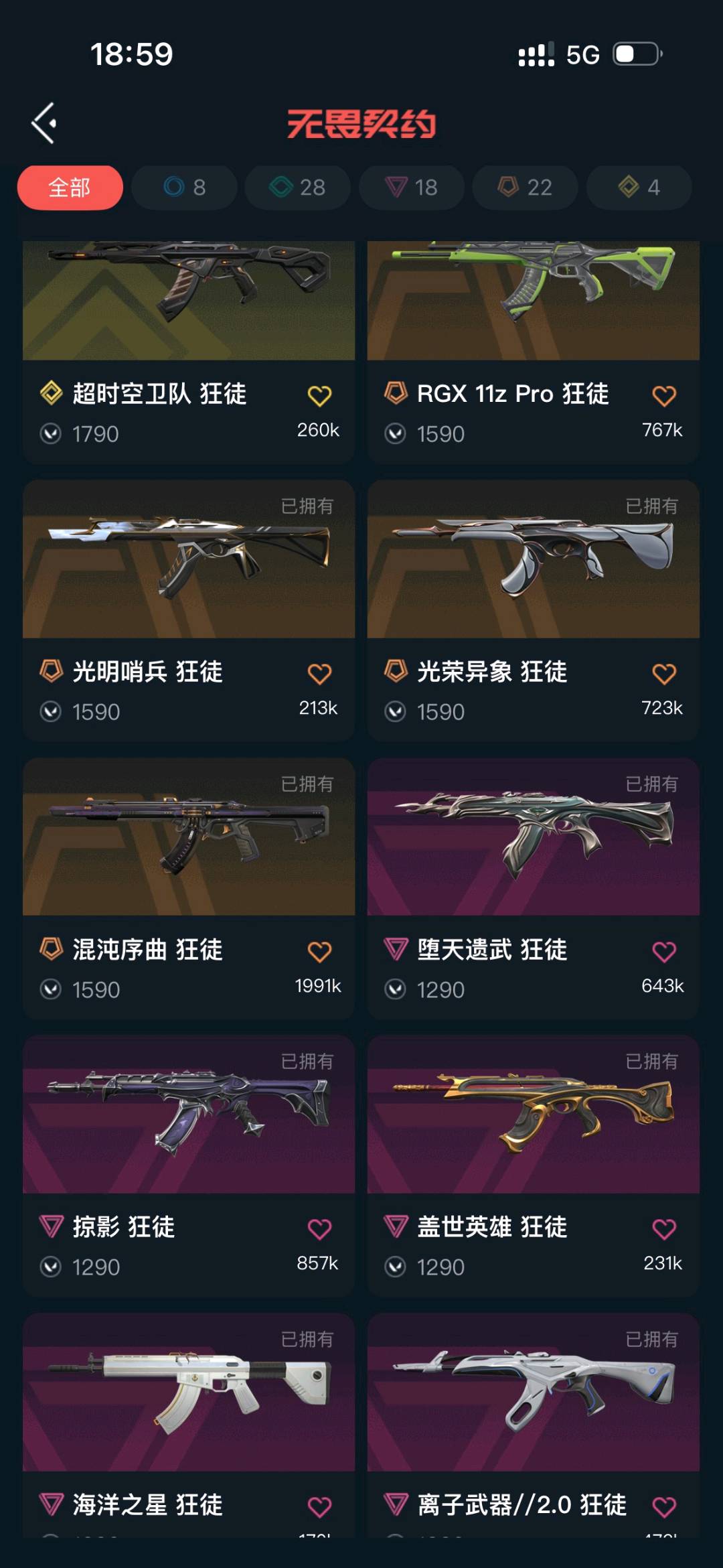Like the 光荣异象 狂徒 skin
Viewport: 723px width, 1568px height.
tap(664, 674)
